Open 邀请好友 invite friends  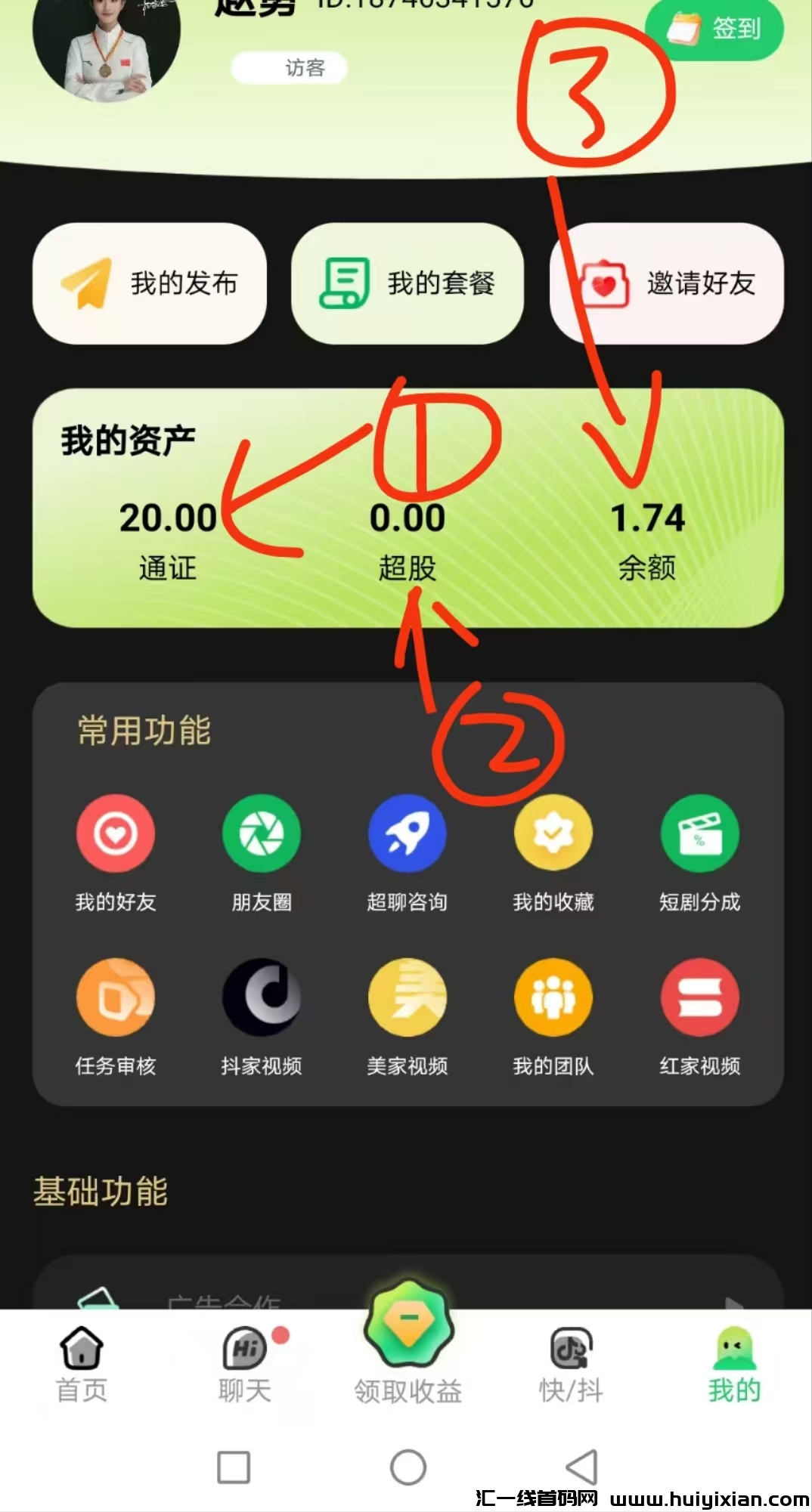coord(667,283)
